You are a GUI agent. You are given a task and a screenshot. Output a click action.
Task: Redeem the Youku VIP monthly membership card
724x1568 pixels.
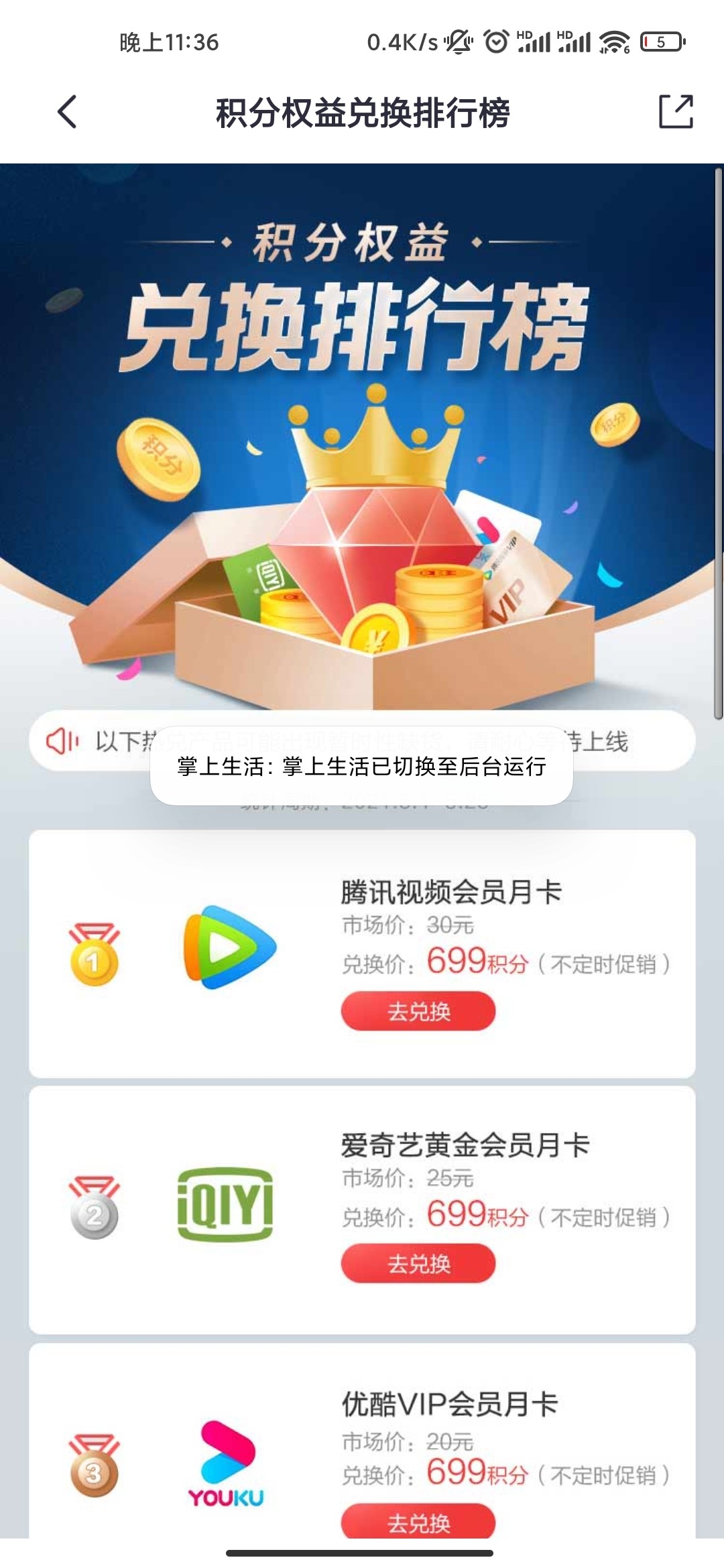[418, 1521]
